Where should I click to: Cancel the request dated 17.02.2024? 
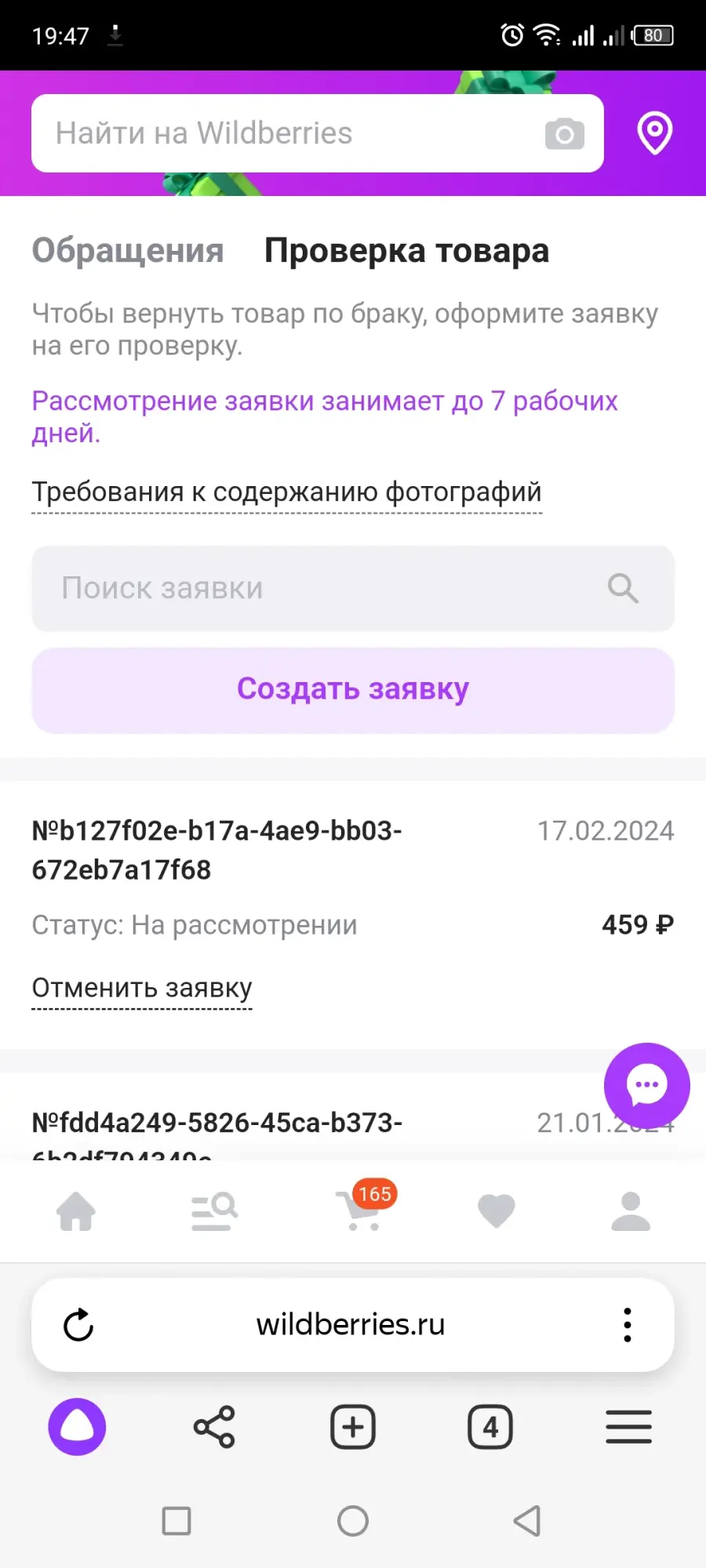(142, 989)
